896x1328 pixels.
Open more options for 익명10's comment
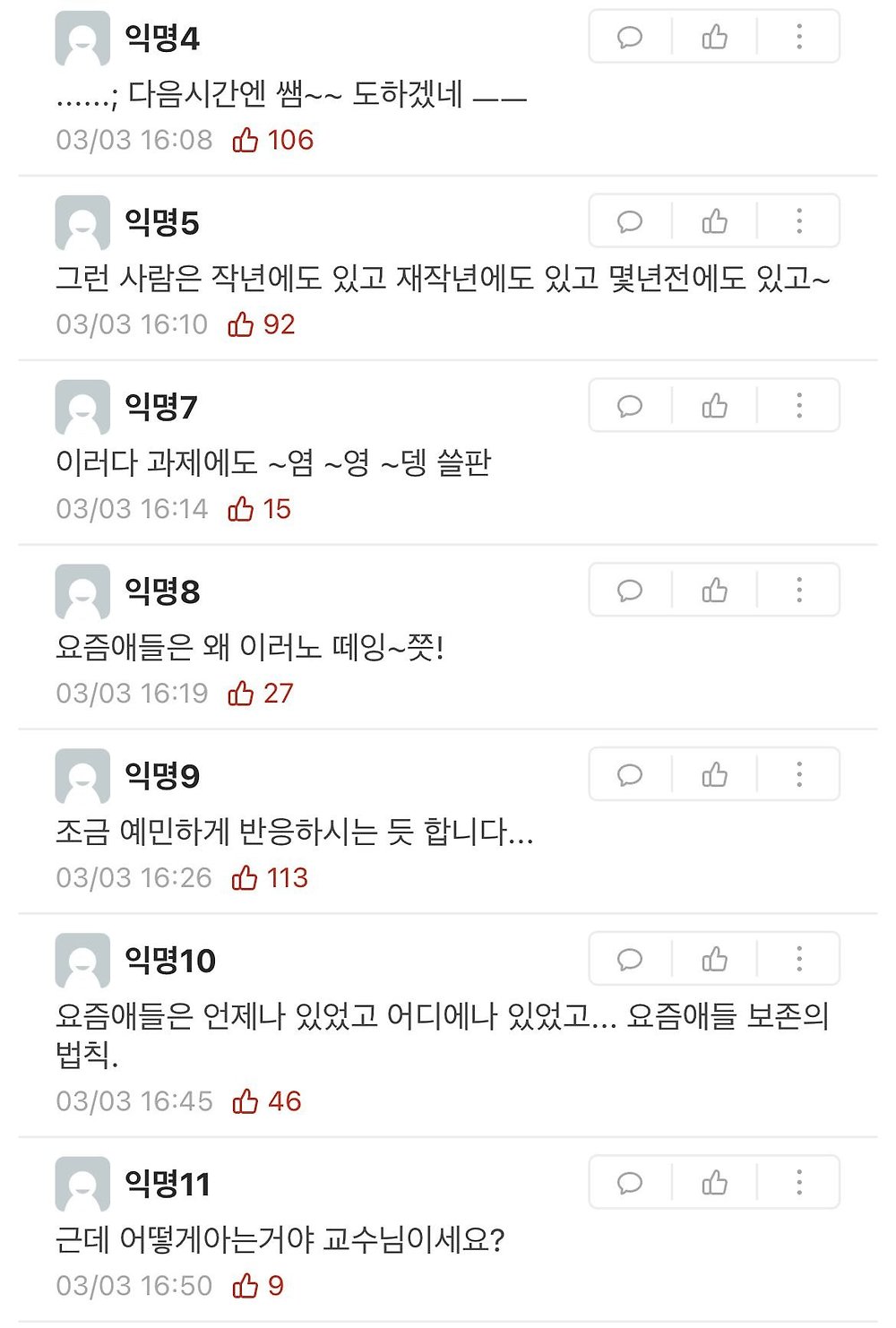[799, 960]
